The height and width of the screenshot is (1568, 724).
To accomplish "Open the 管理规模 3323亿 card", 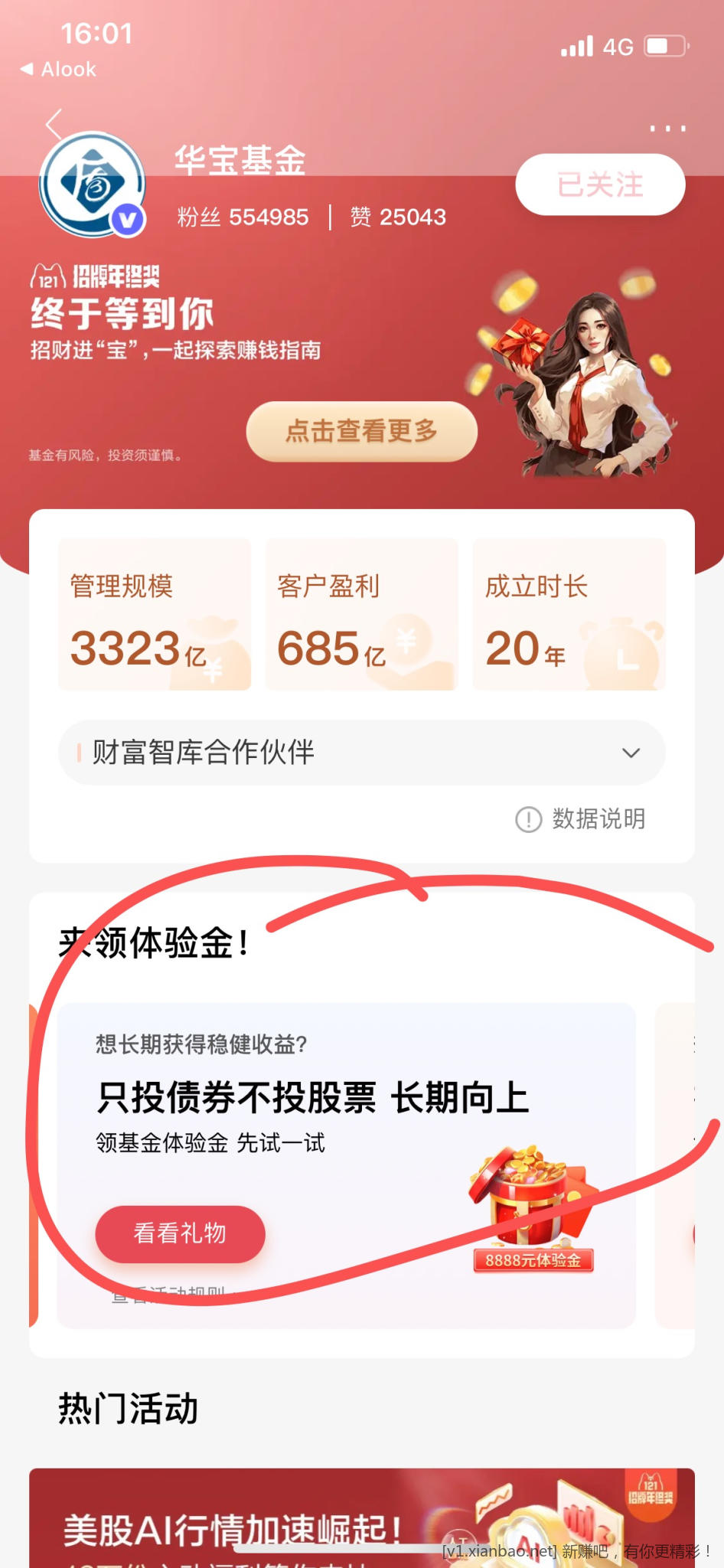I will [x=155, y=615].
